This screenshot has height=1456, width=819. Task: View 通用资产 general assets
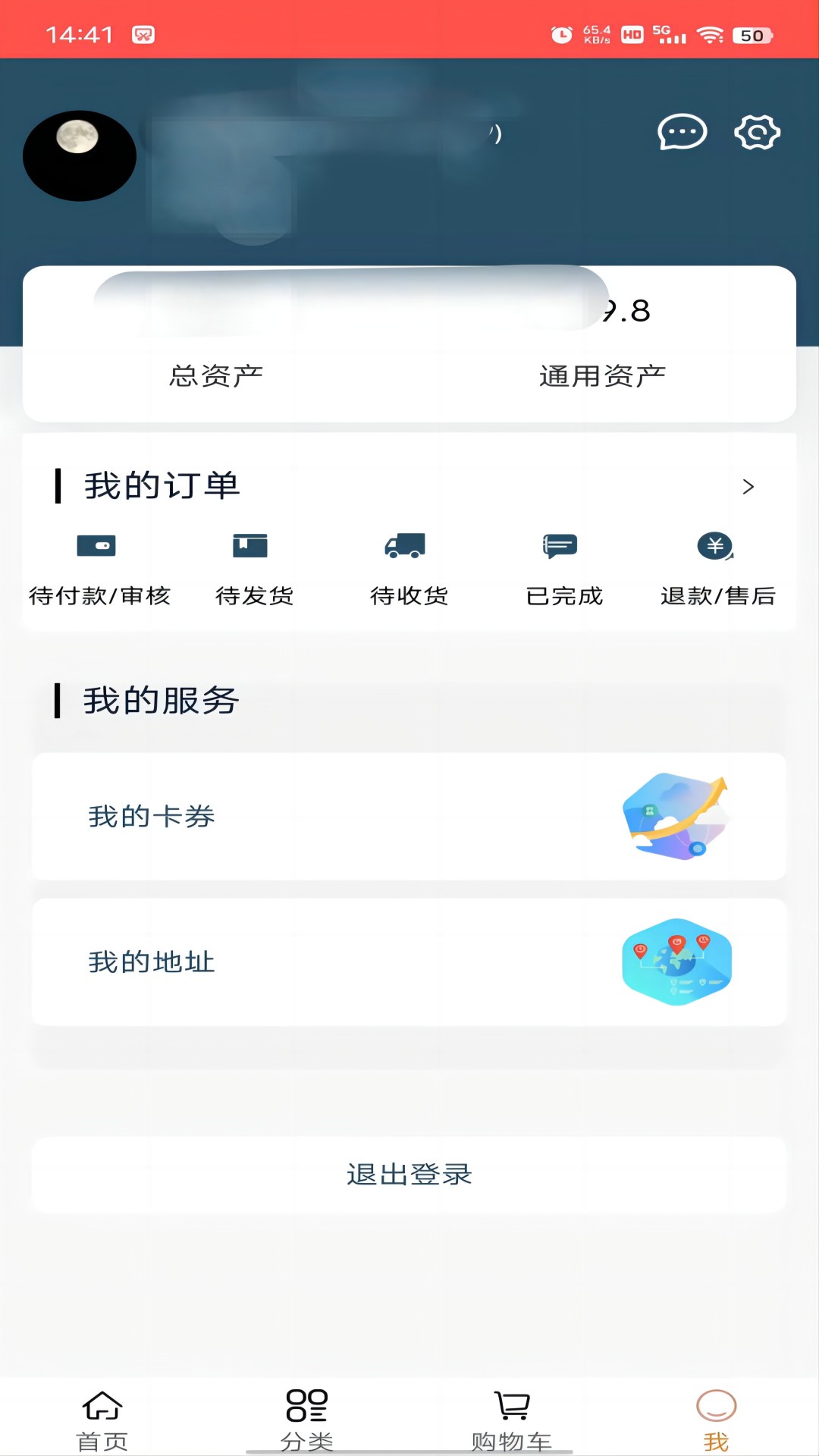point(602,375)
